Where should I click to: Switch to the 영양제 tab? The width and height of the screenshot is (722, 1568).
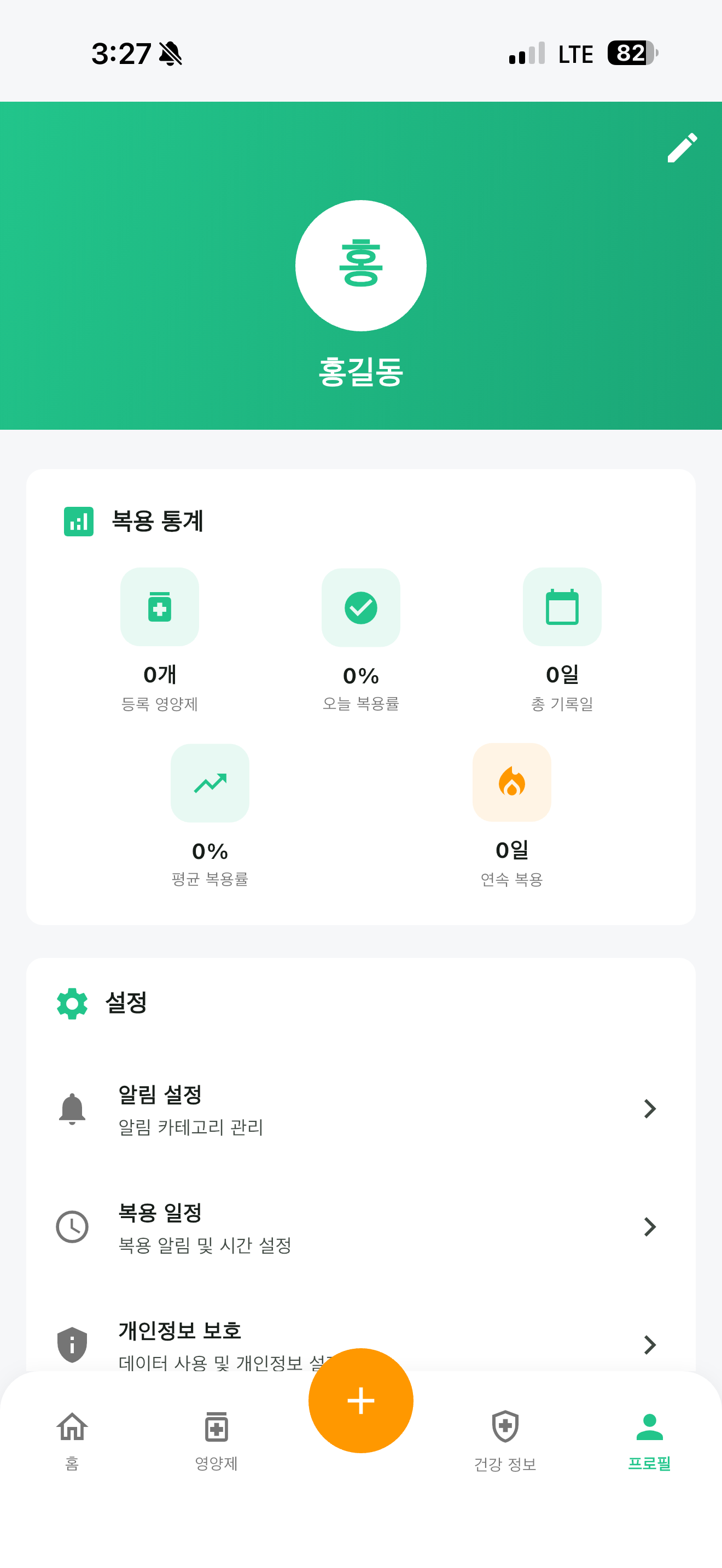click(216, 1440)
